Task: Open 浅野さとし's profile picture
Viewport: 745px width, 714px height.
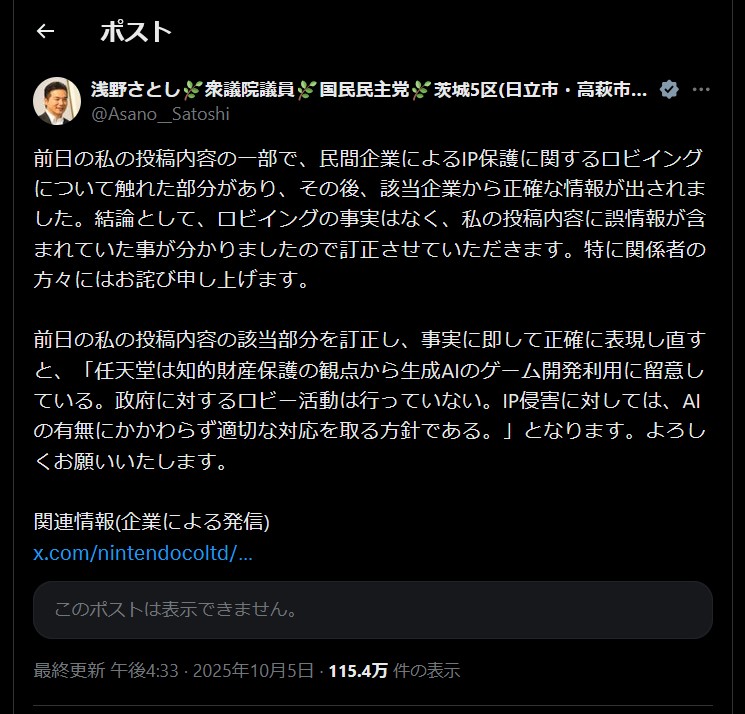Action: 57,101
